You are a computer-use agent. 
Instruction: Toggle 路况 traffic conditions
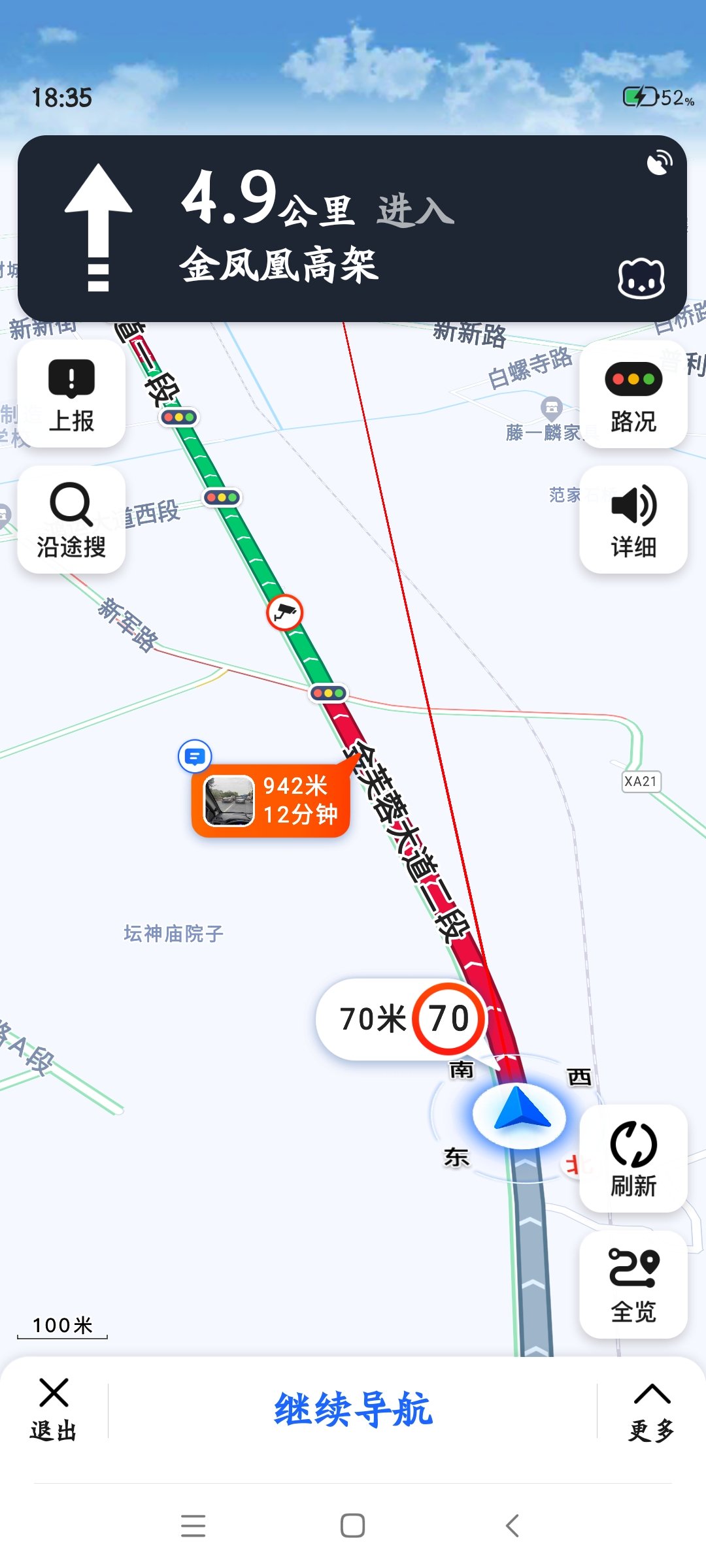pos(633,394)
